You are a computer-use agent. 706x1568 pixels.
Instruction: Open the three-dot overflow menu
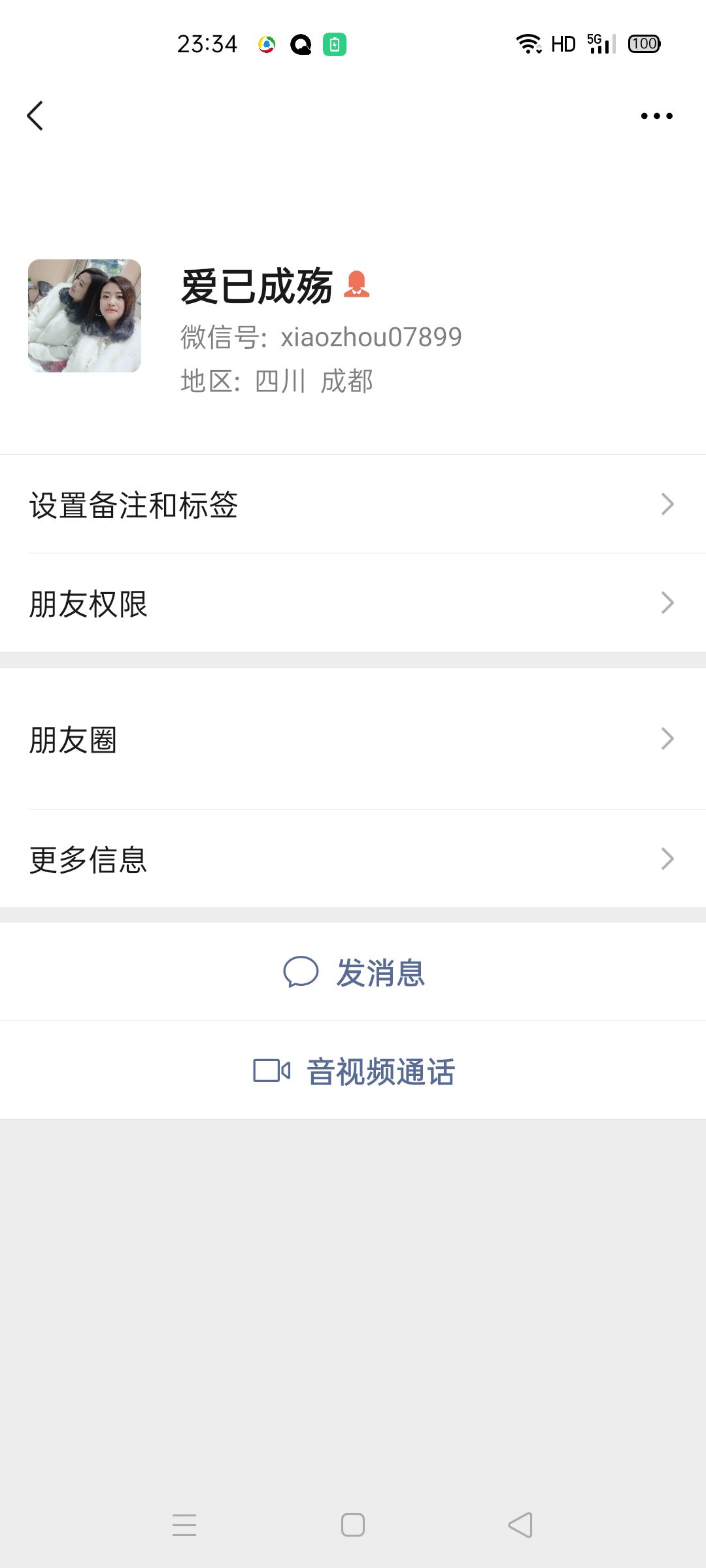pyautogui.click(x=656, y=116)
